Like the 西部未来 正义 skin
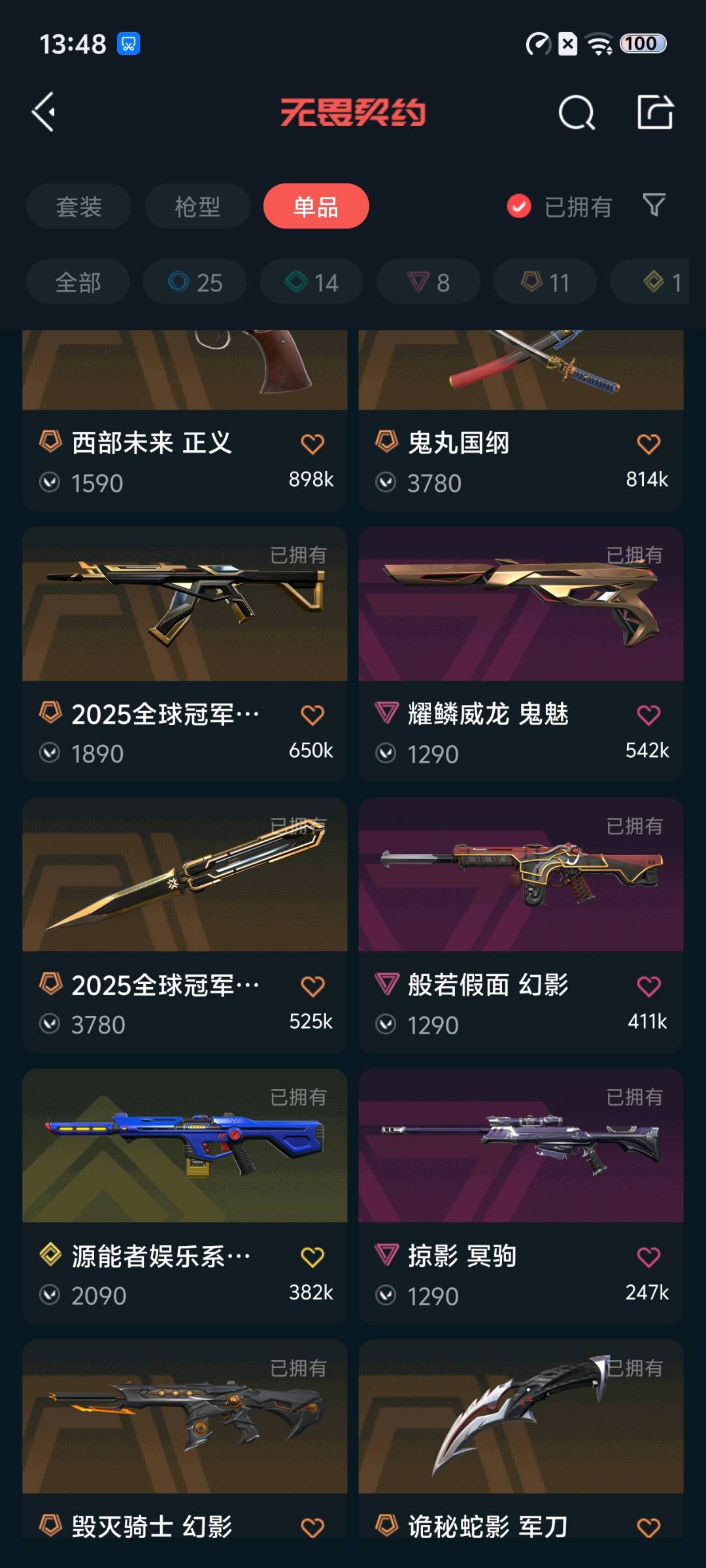The height and width of the screenshot is (1568, 706). click(x=312, y=444)
